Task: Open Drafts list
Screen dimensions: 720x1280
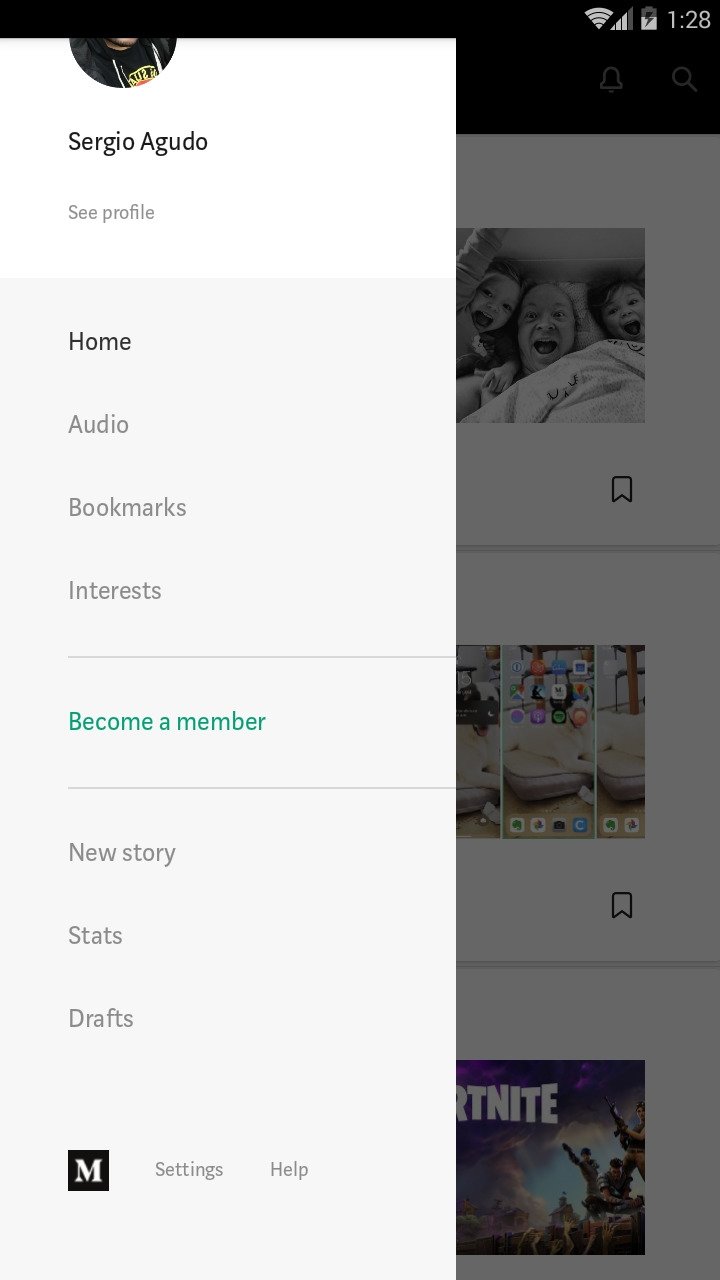Action: tap(100, 1019)
